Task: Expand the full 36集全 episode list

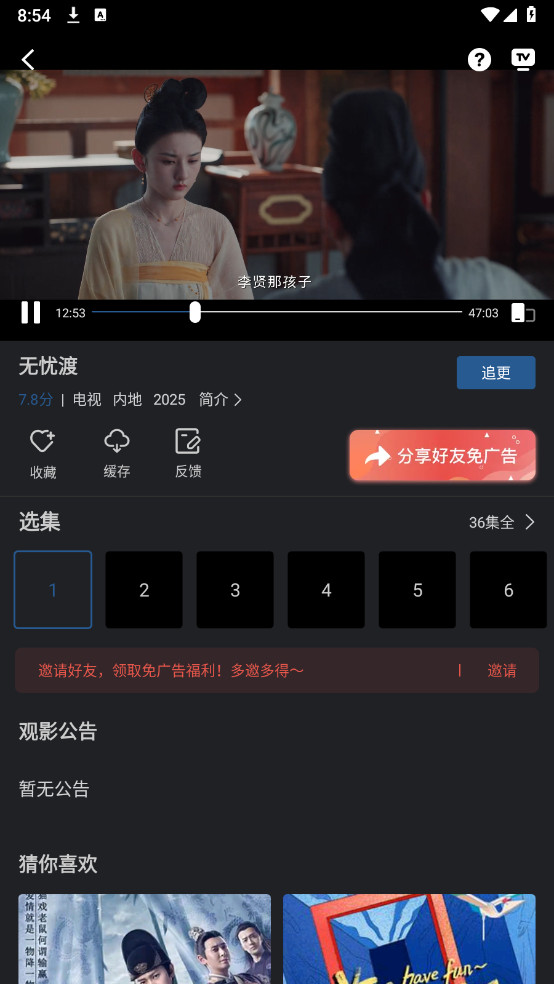Action: (502, 522)
